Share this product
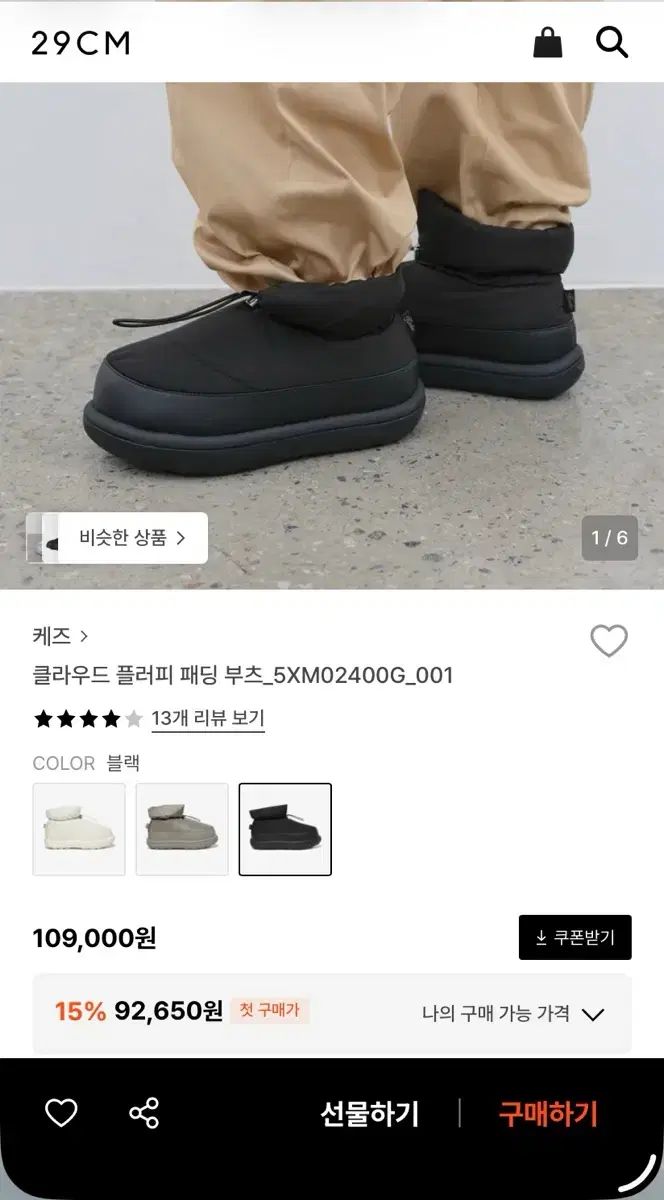The width and height of the screenshot is (664, 1200). (x=145, y=1113)
